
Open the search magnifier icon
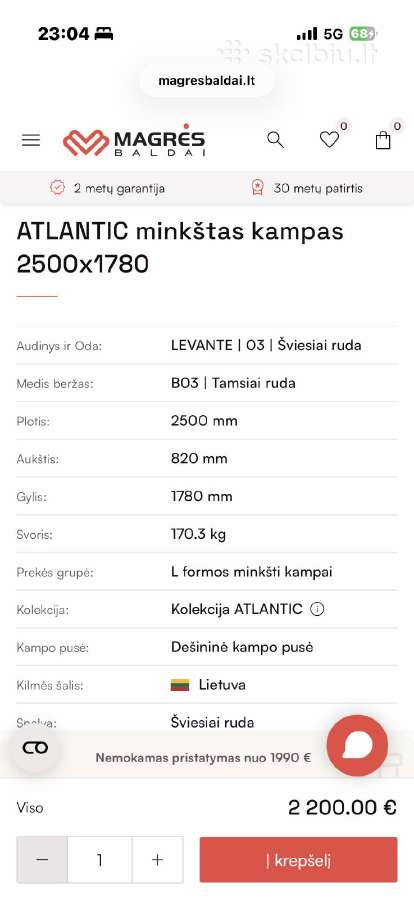click(276, 139)
